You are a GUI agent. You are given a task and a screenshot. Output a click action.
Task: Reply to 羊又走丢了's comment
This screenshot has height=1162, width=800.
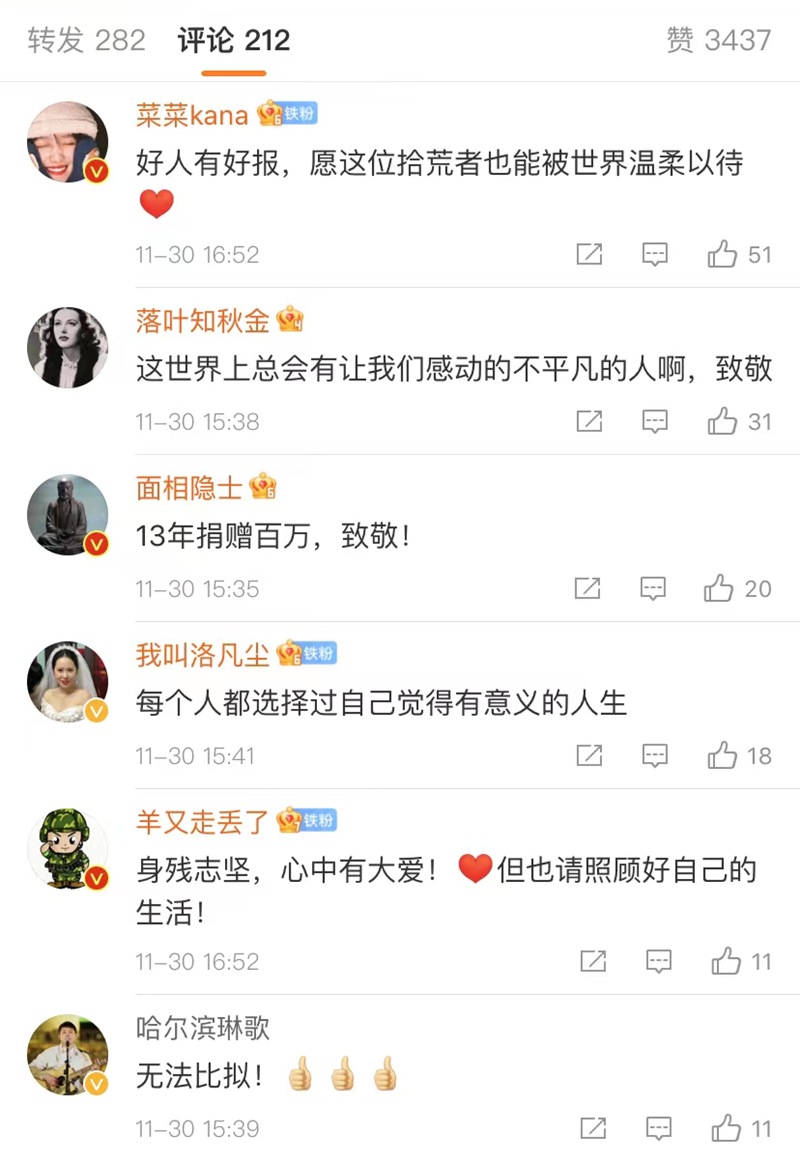click(659, 962)
